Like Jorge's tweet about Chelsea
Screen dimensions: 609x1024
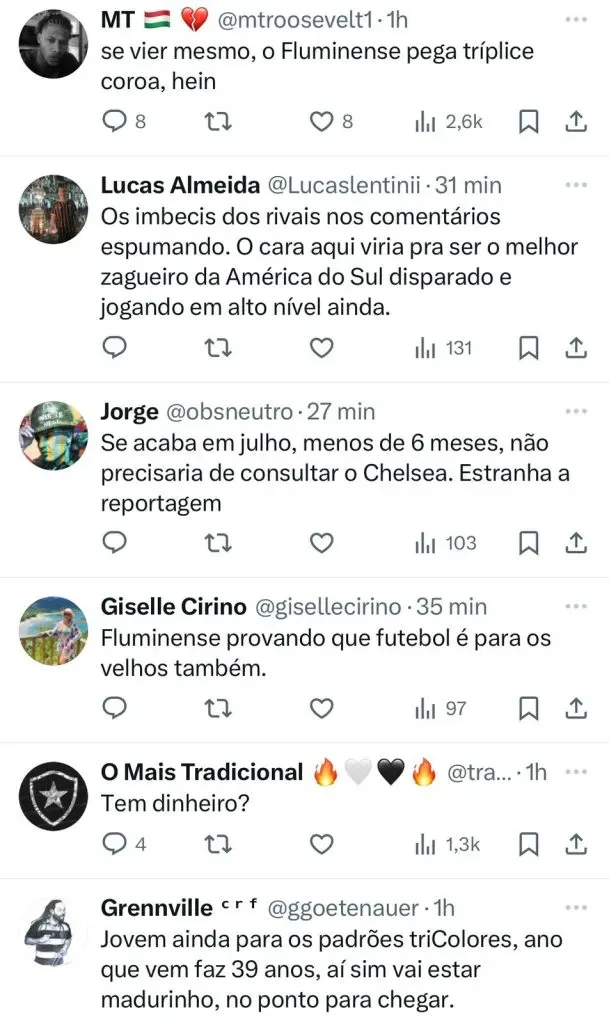tap(320, 543)
